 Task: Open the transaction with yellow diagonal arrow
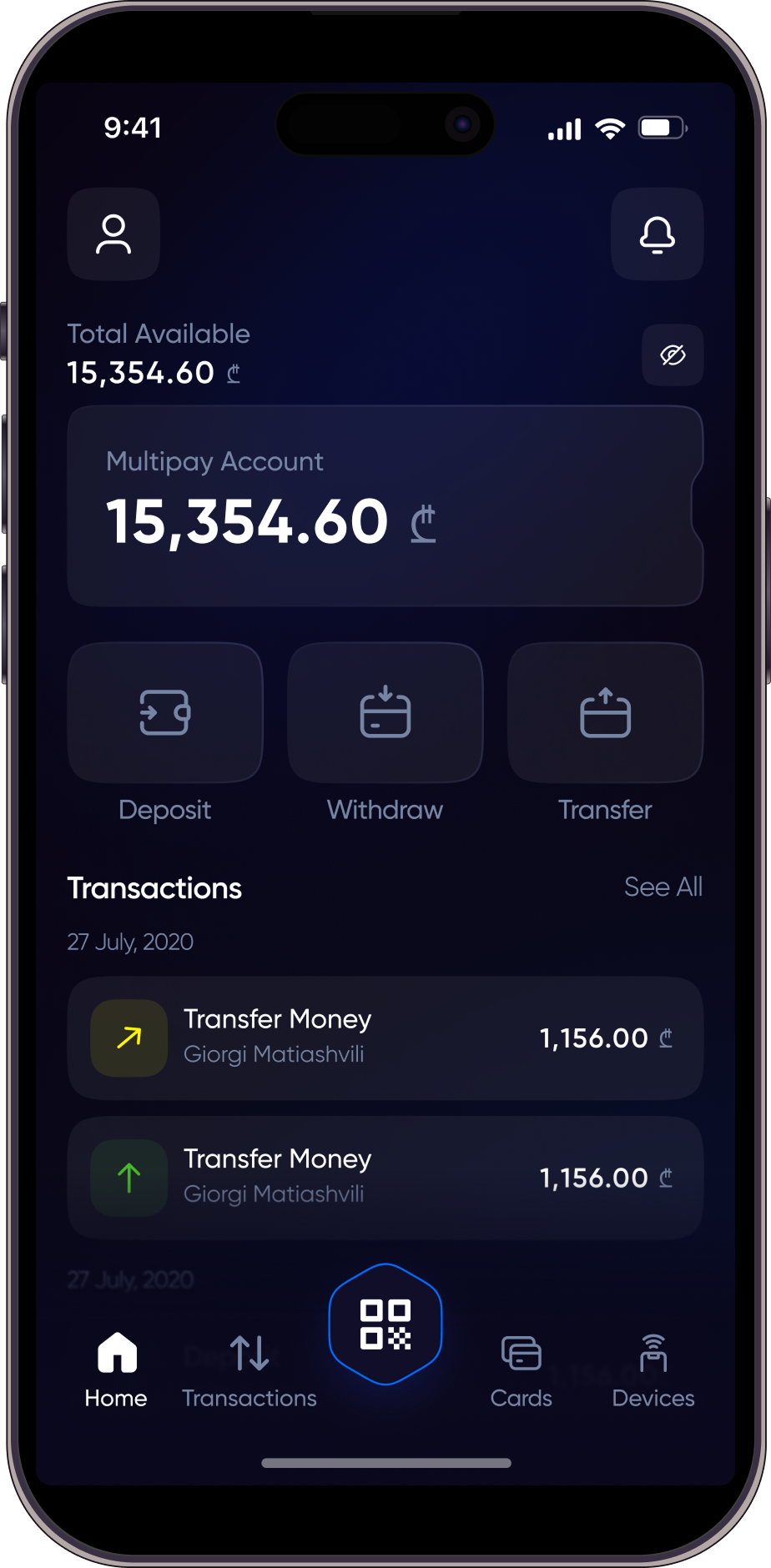pyautogui.click(x=385, y=1038)
